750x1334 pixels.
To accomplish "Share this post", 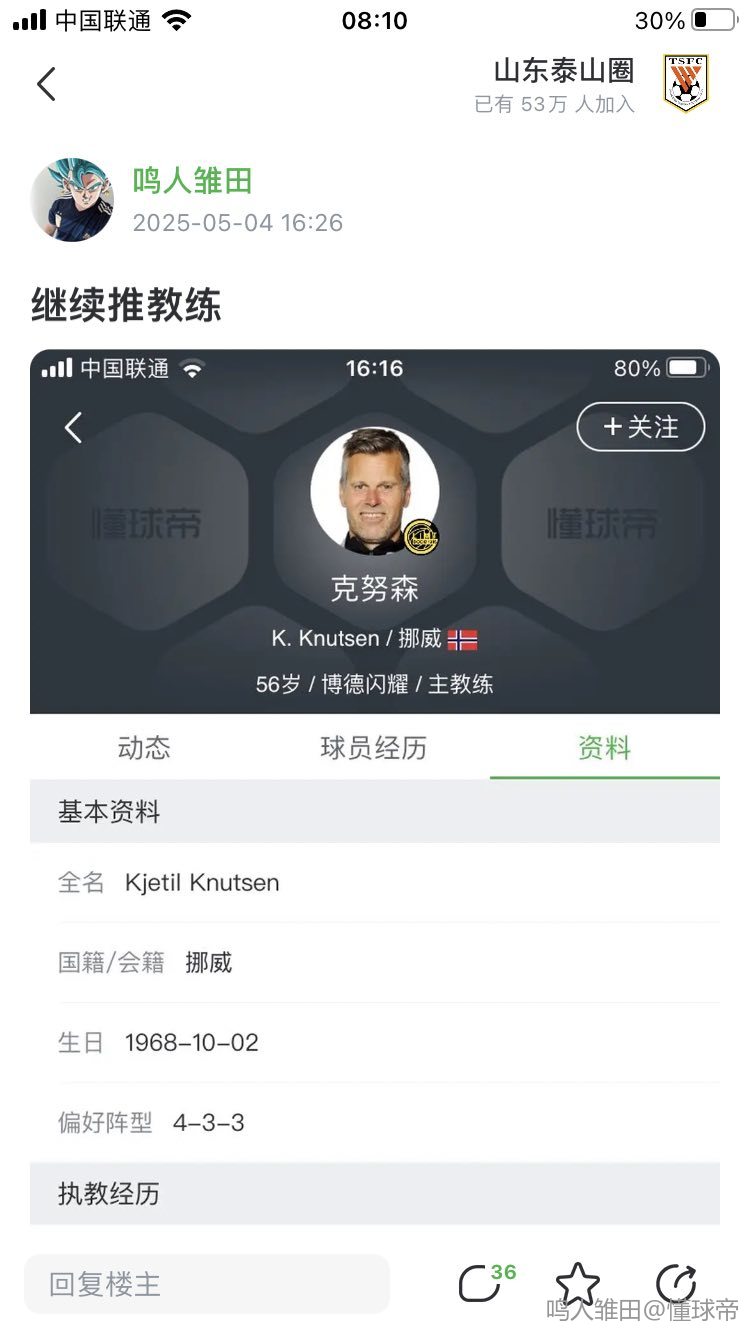I will [676, 1283].
